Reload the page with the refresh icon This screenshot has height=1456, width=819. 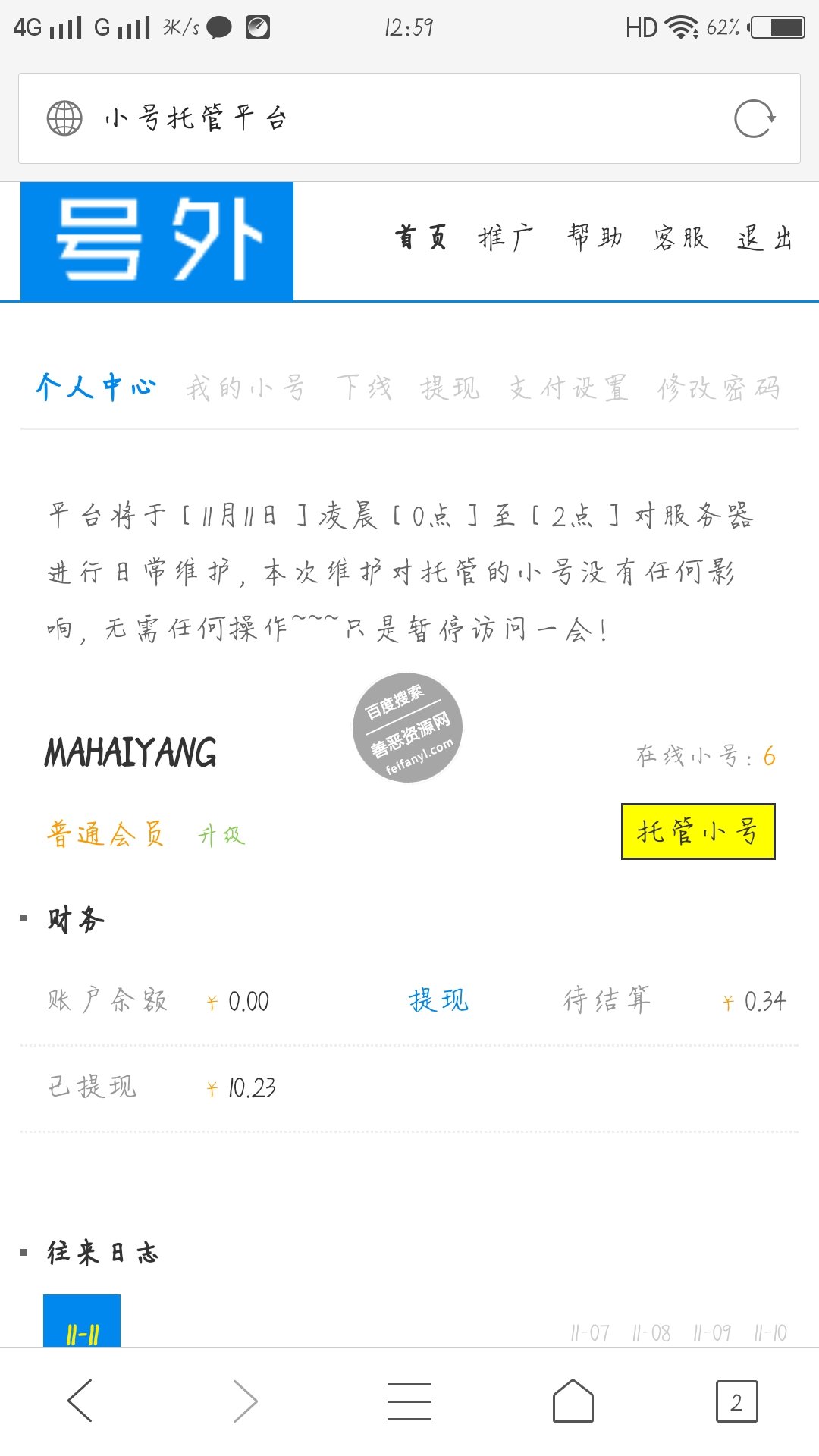[x=755, y=118]
